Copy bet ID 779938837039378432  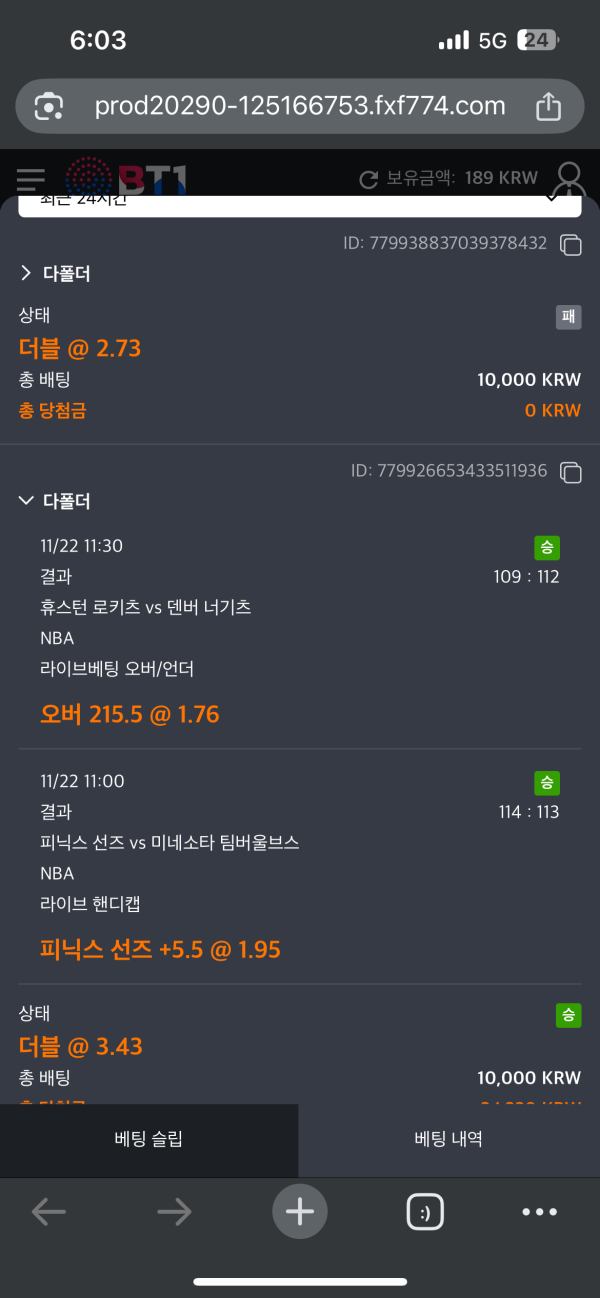570,243
